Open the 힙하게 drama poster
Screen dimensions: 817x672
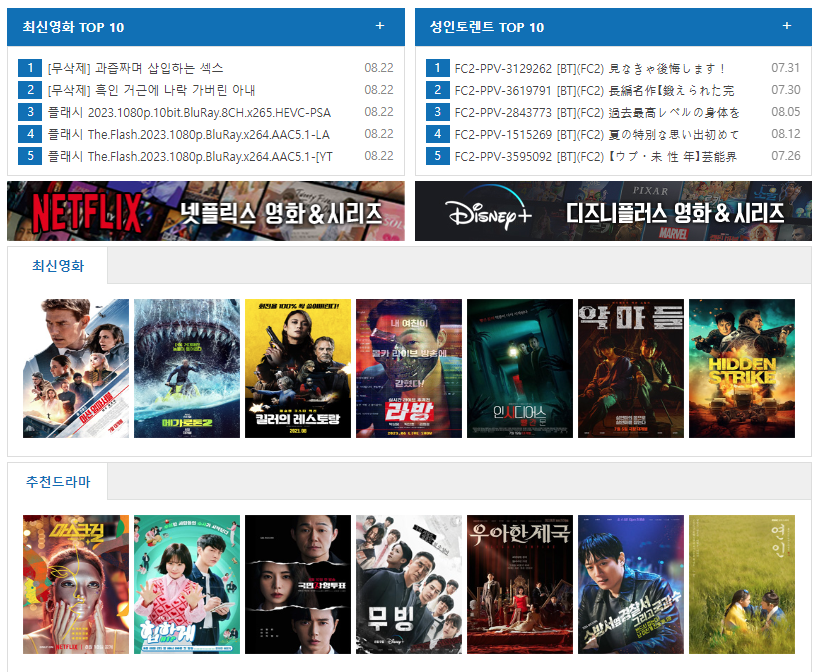coord(187,584)
